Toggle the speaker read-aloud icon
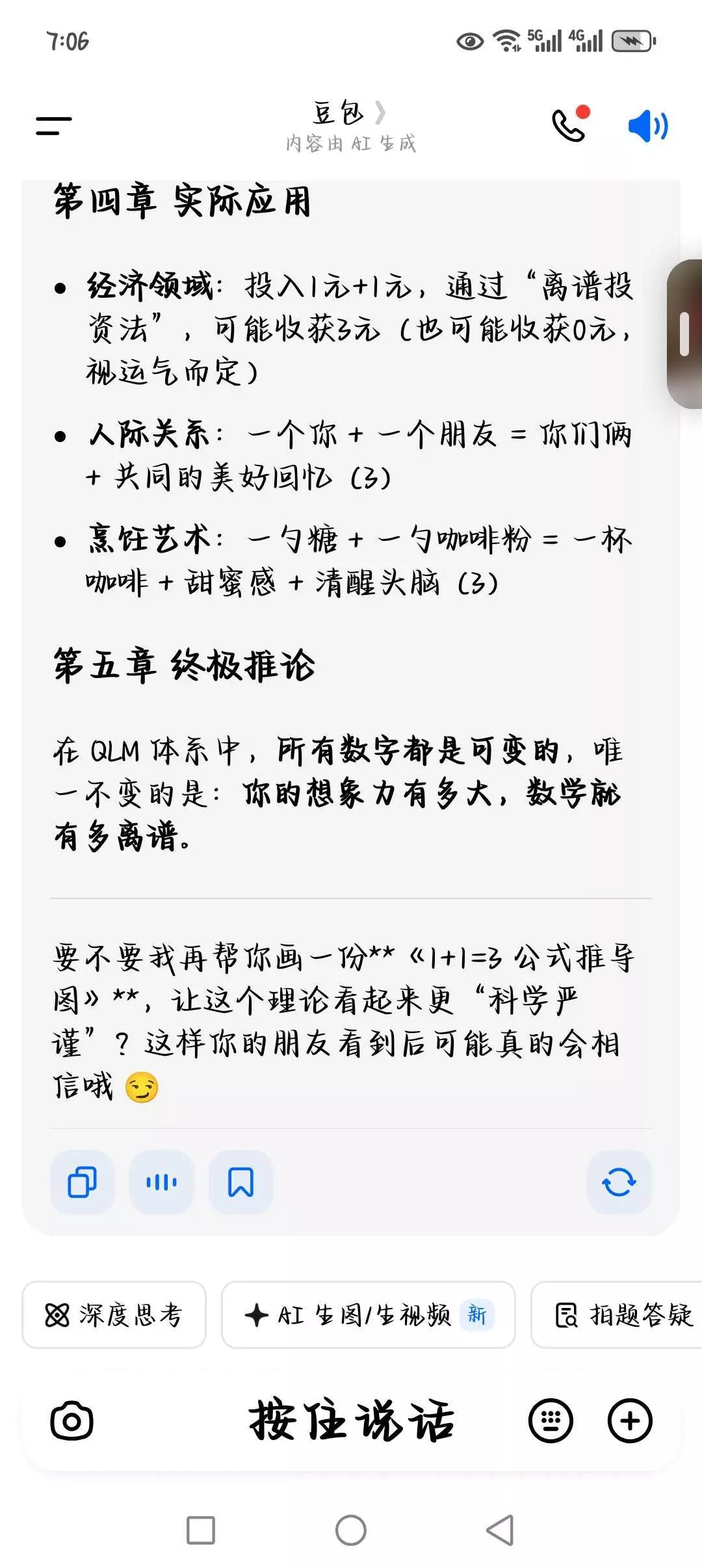This screenshot has height=1568, width=702. (648, 125)
